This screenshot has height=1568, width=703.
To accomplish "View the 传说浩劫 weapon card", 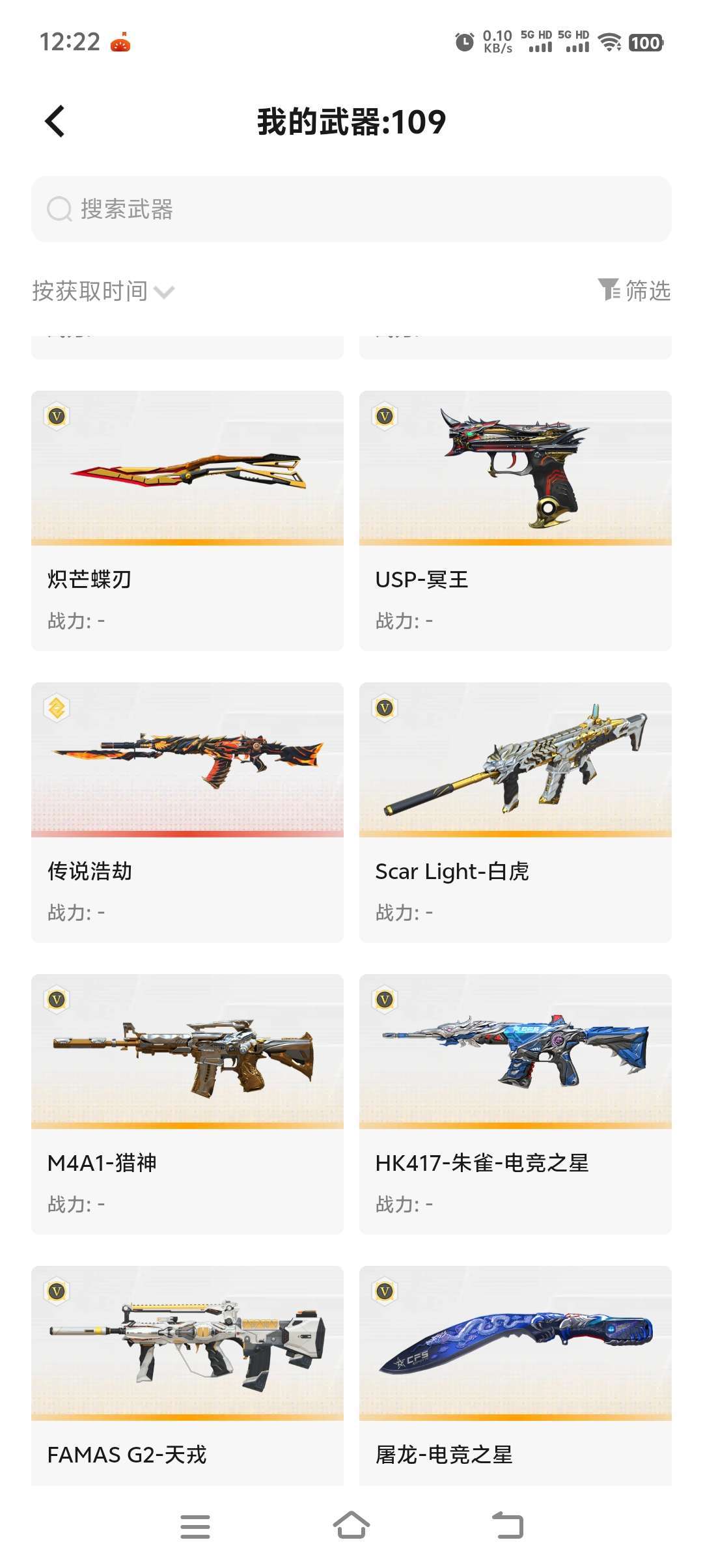I will pyautogui.click(x=187, y=812).
